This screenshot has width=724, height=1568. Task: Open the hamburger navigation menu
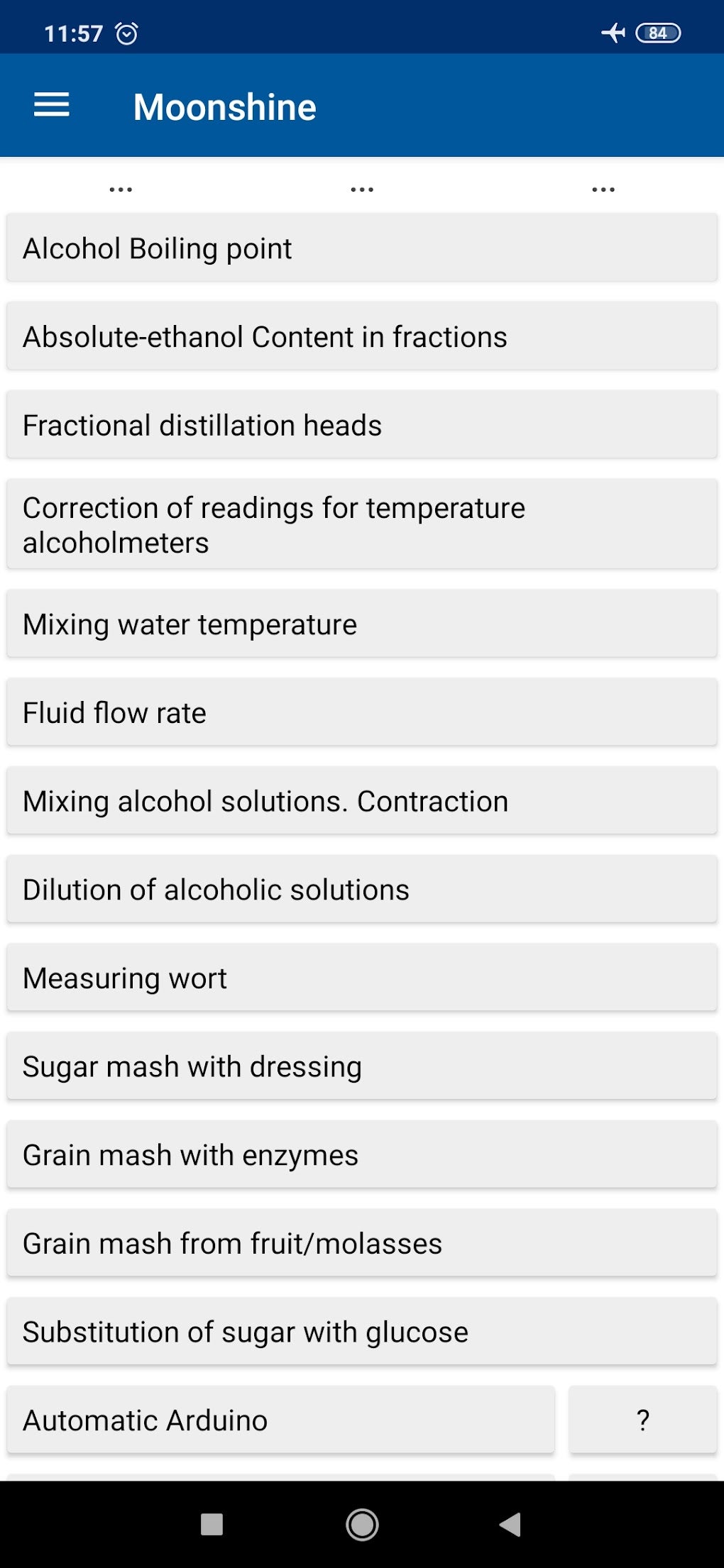pos(52,106)
